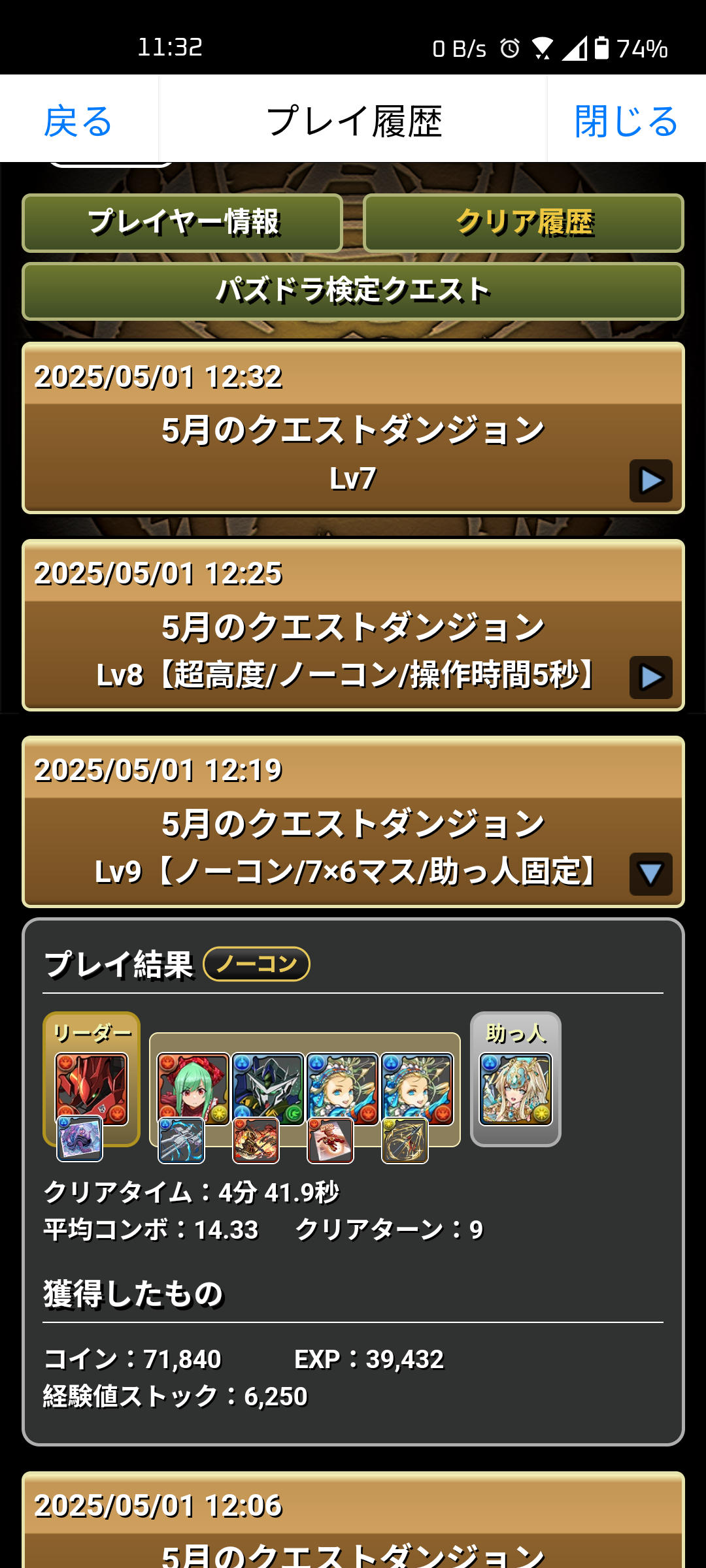Image resolution: width=706 pixels, height=1568 pixels.
Task: Open パズドラ検定クエスト
Action: click(353, 291)
